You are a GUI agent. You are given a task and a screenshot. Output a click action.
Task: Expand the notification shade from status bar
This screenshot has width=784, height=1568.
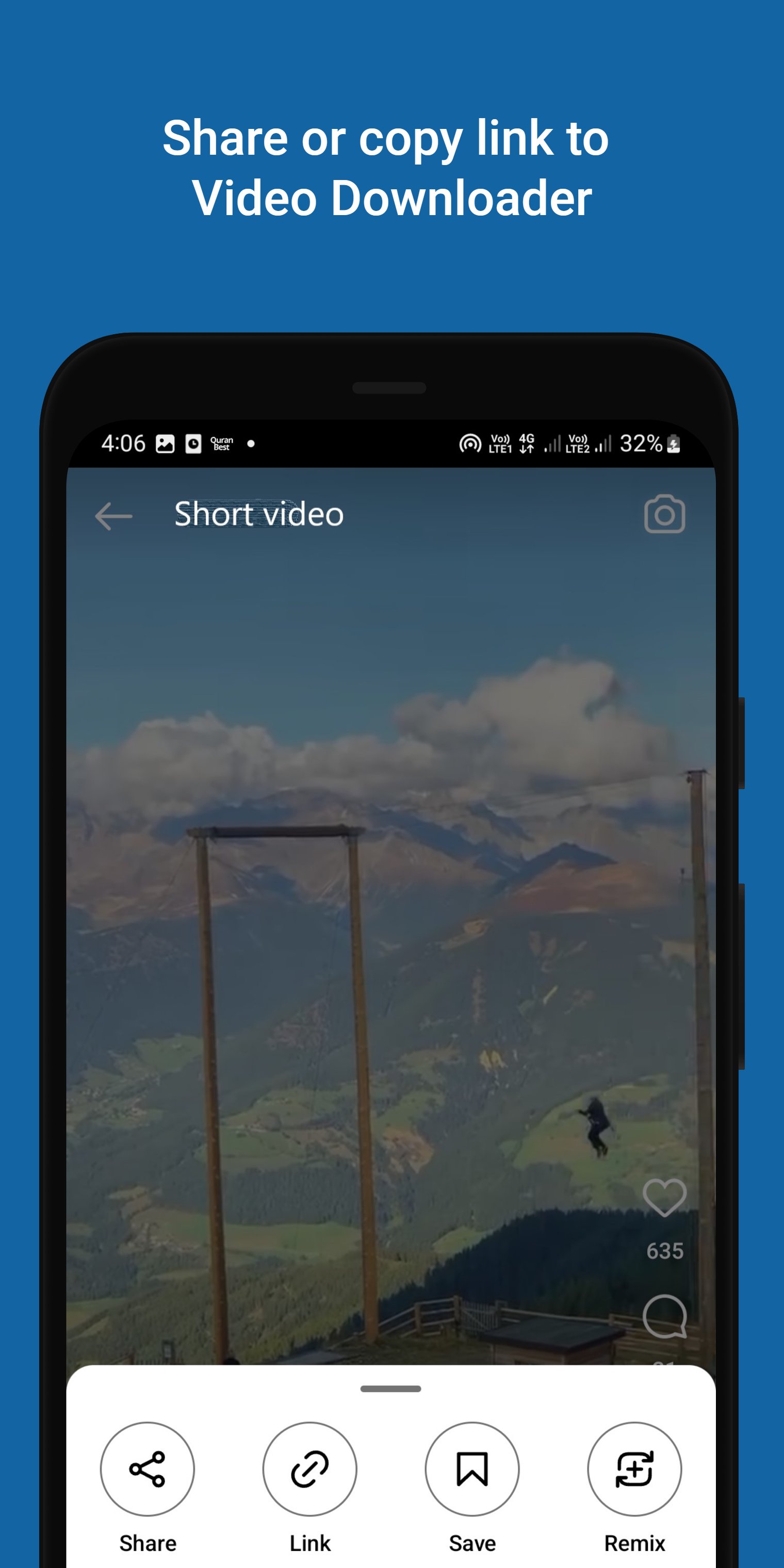click(389, 444)
